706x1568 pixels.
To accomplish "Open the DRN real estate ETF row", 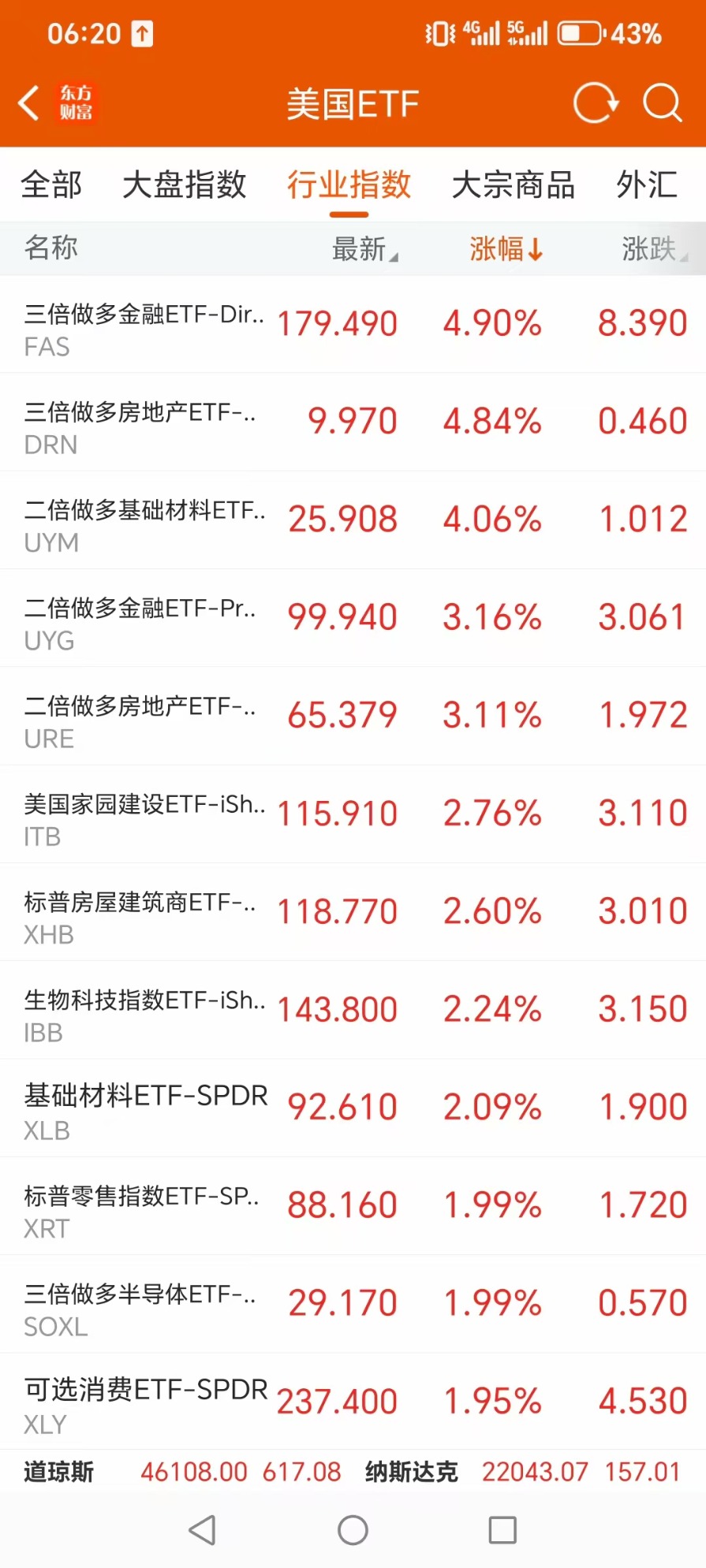I will coord(353,422).
